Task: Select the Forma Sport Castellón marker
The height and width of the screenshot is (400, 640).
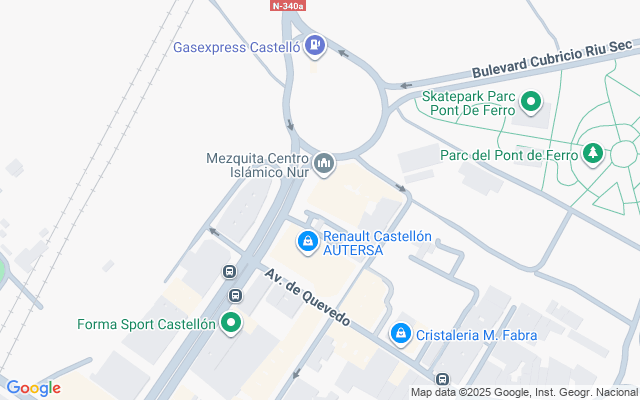Action: coord(232,323)
